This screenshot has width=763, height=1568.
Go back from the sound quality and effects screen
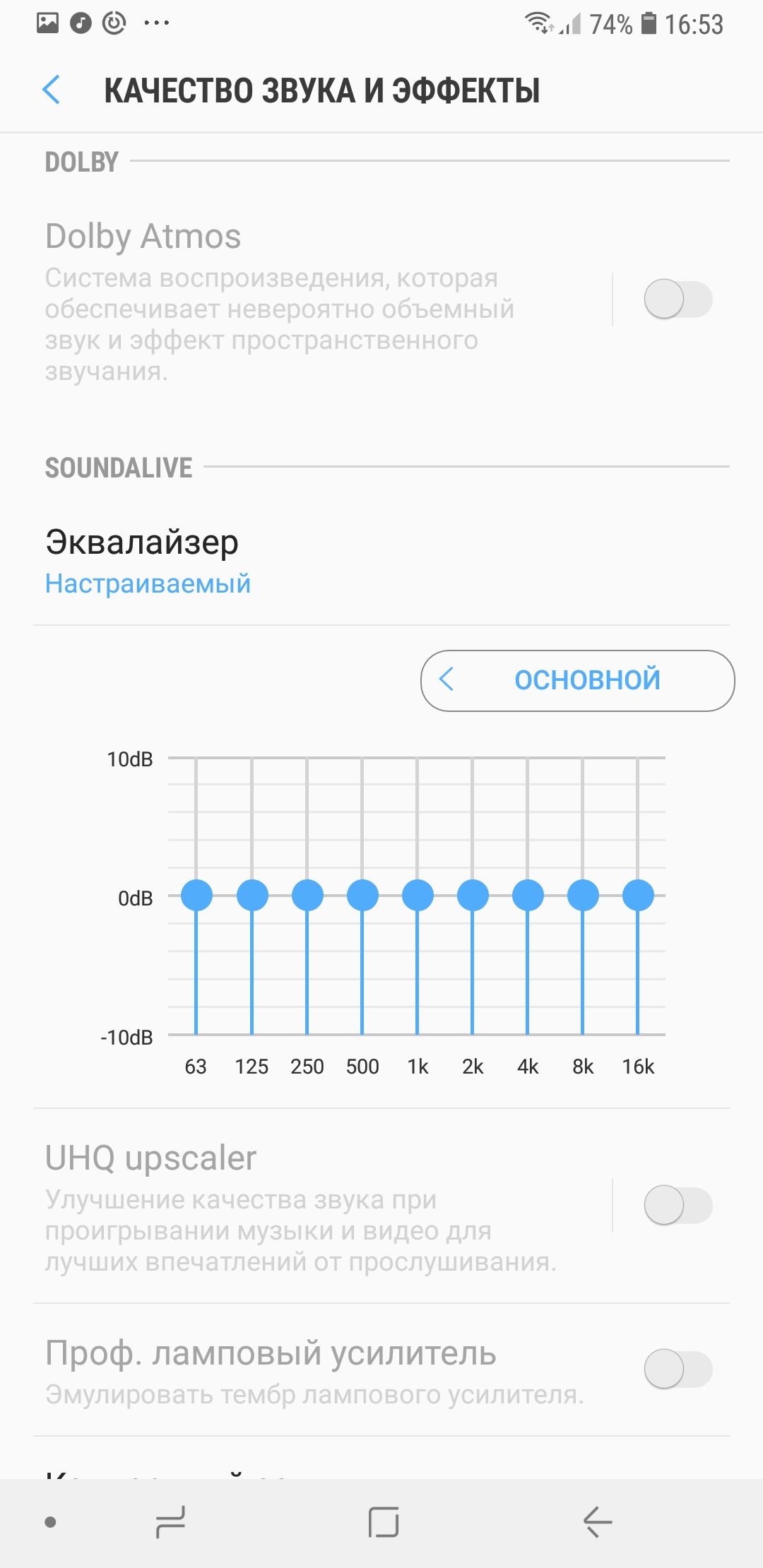point(52,90)
